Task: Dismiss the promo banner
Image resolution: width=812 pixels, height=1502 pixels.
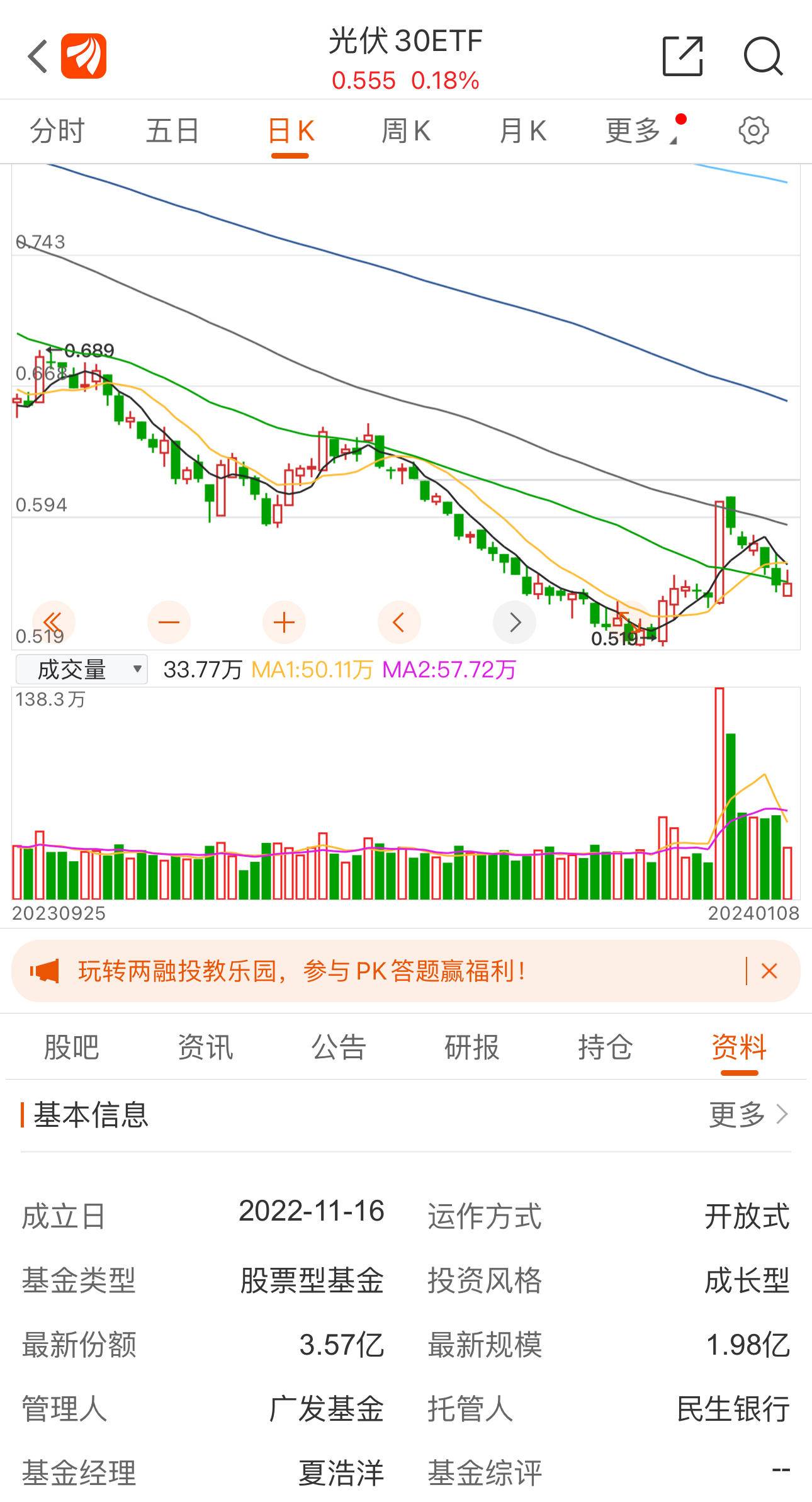Action: pyautogui.click(x=769, y=971)
